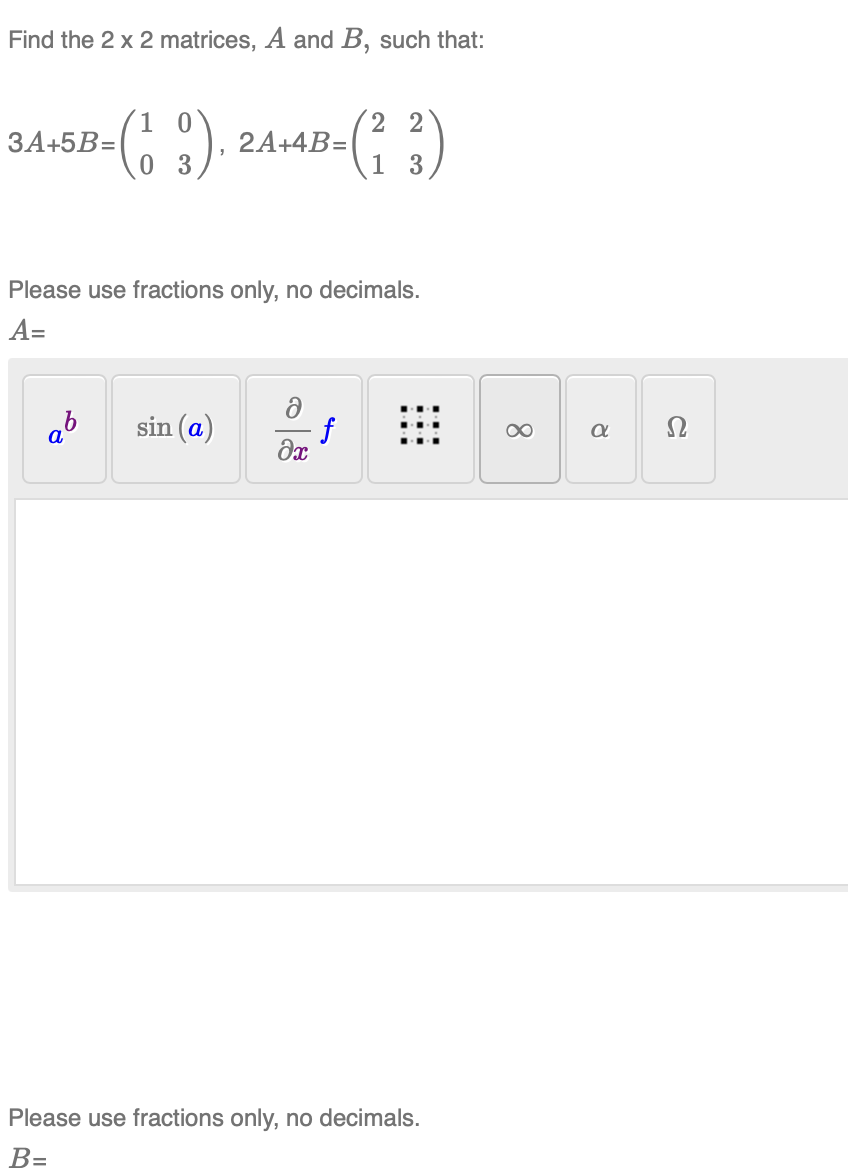Click the fractions-only instruction text for B

(213, 1118)
